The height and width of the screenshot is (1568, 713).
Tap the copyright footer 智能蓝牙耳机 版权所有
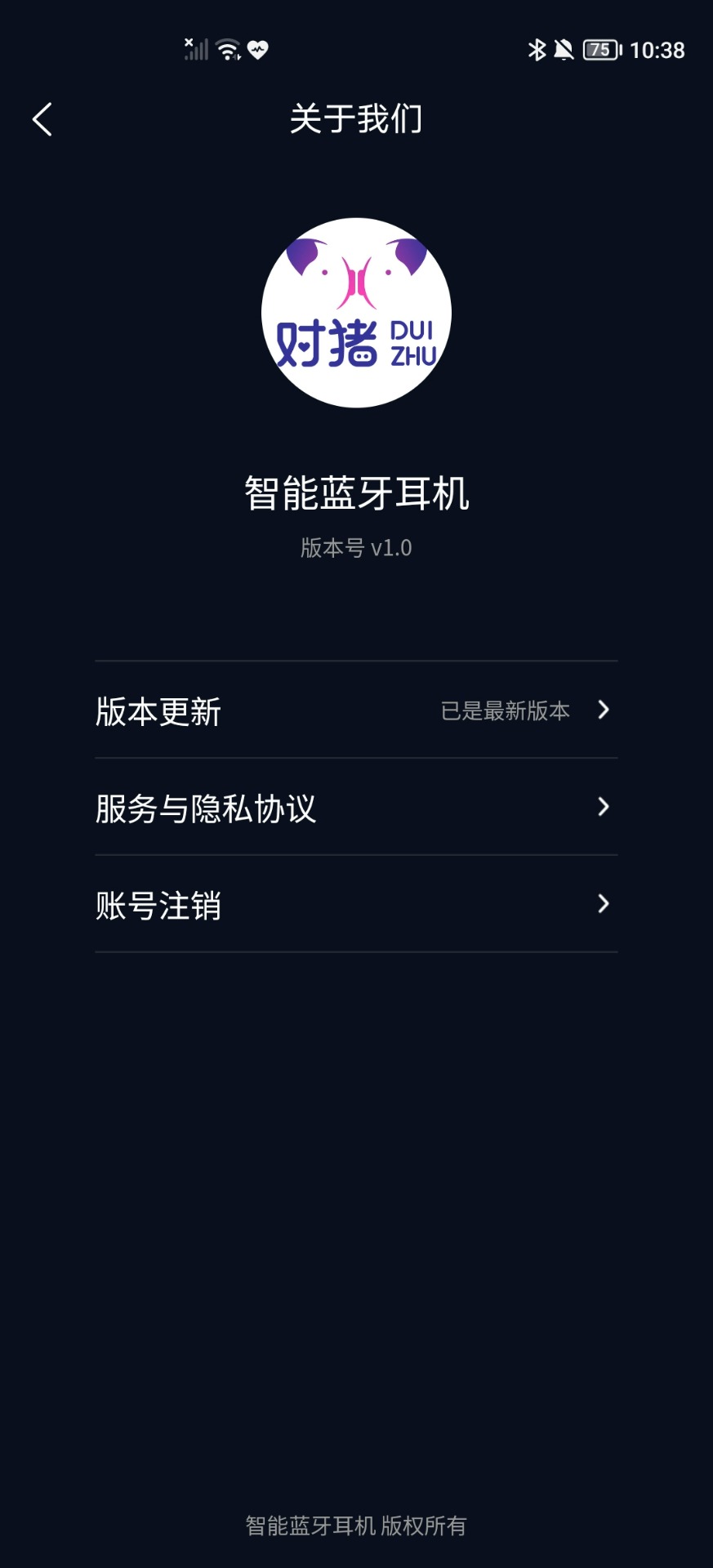click(355, 1526)
